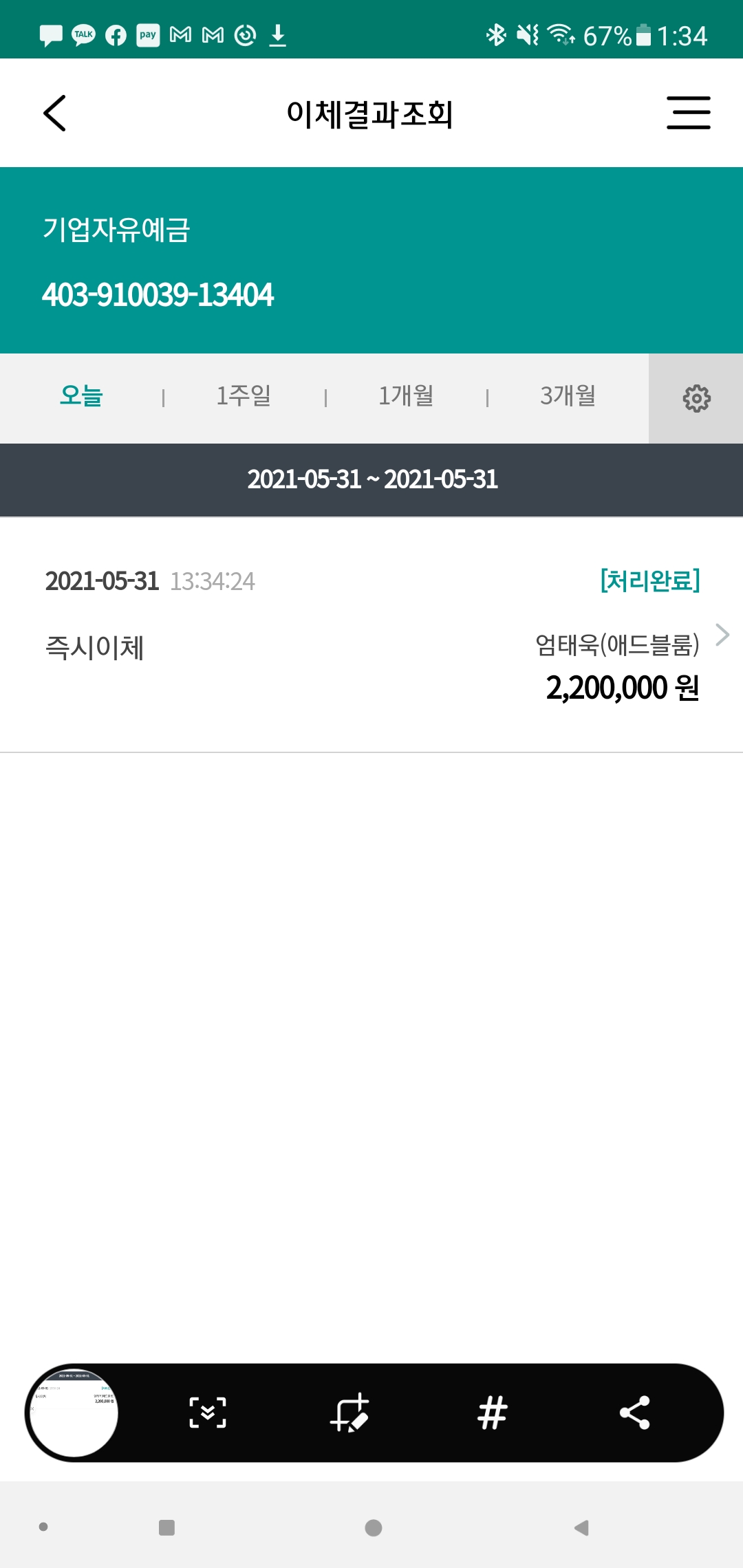Open the screenshot preview thumbnail
This screenshot has height=1568, width=743.
(x=74, y=1413)
